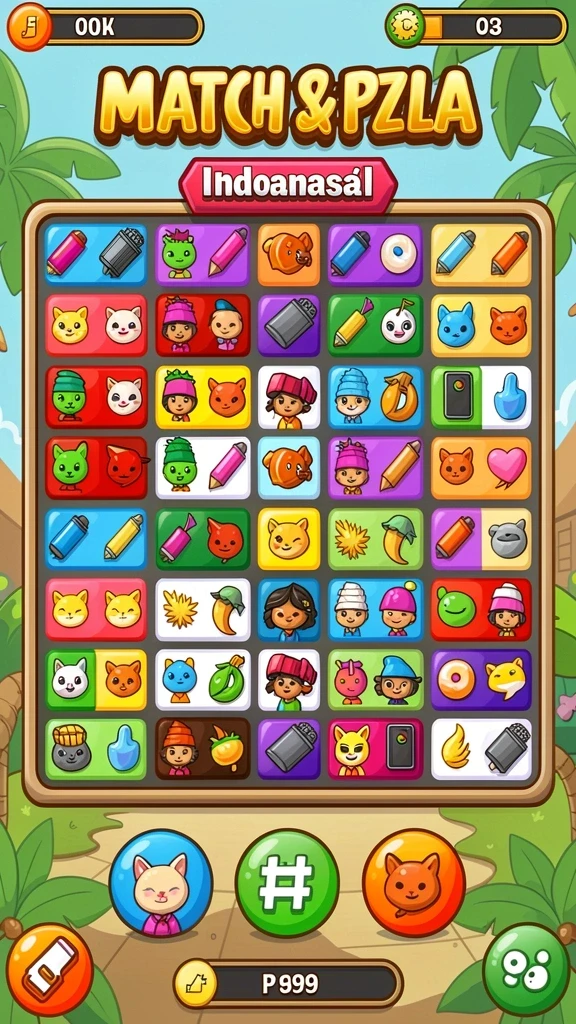
Task: Select the blue tile with dark-haired girl
Action: [289, 610]
